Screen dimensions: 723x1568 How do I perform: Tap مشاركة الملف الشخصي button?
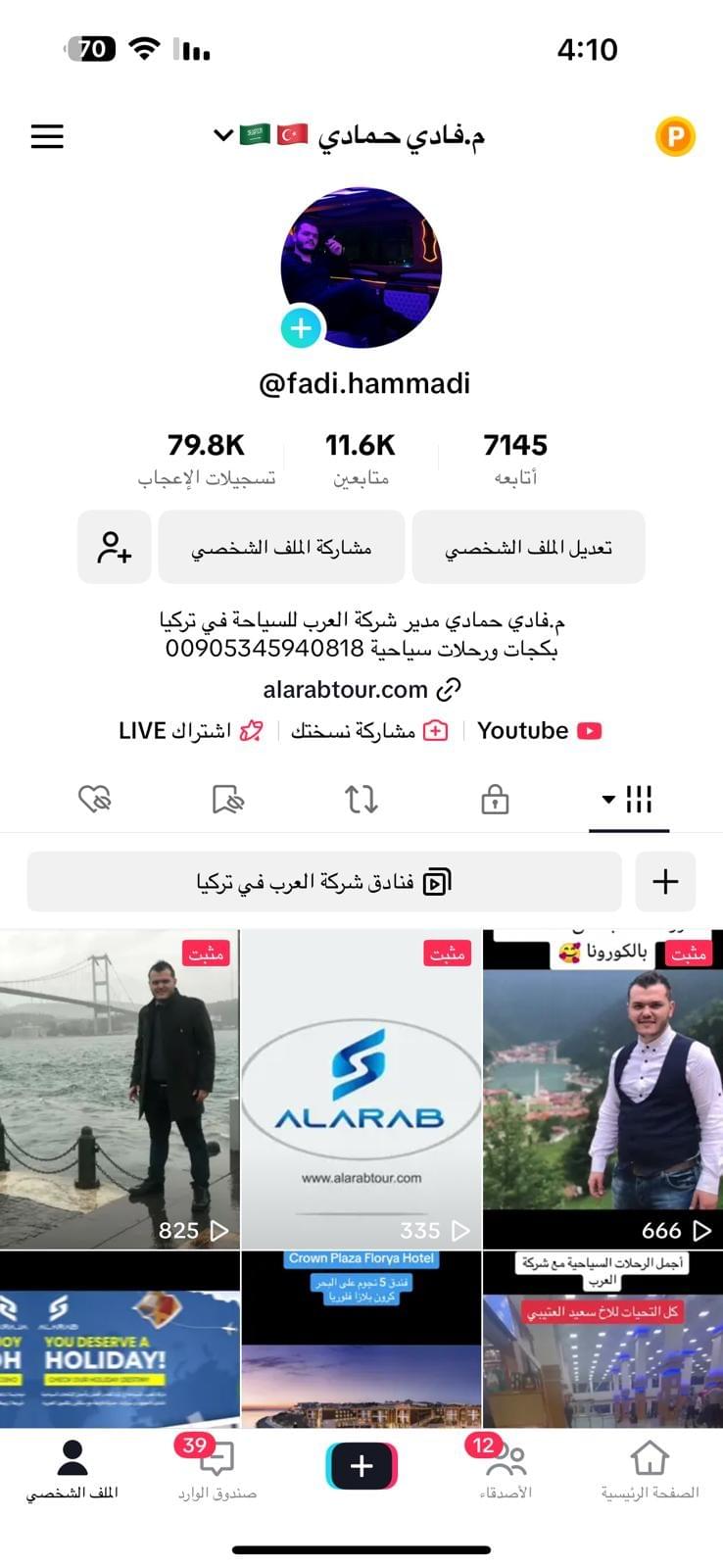coord(281,547)
